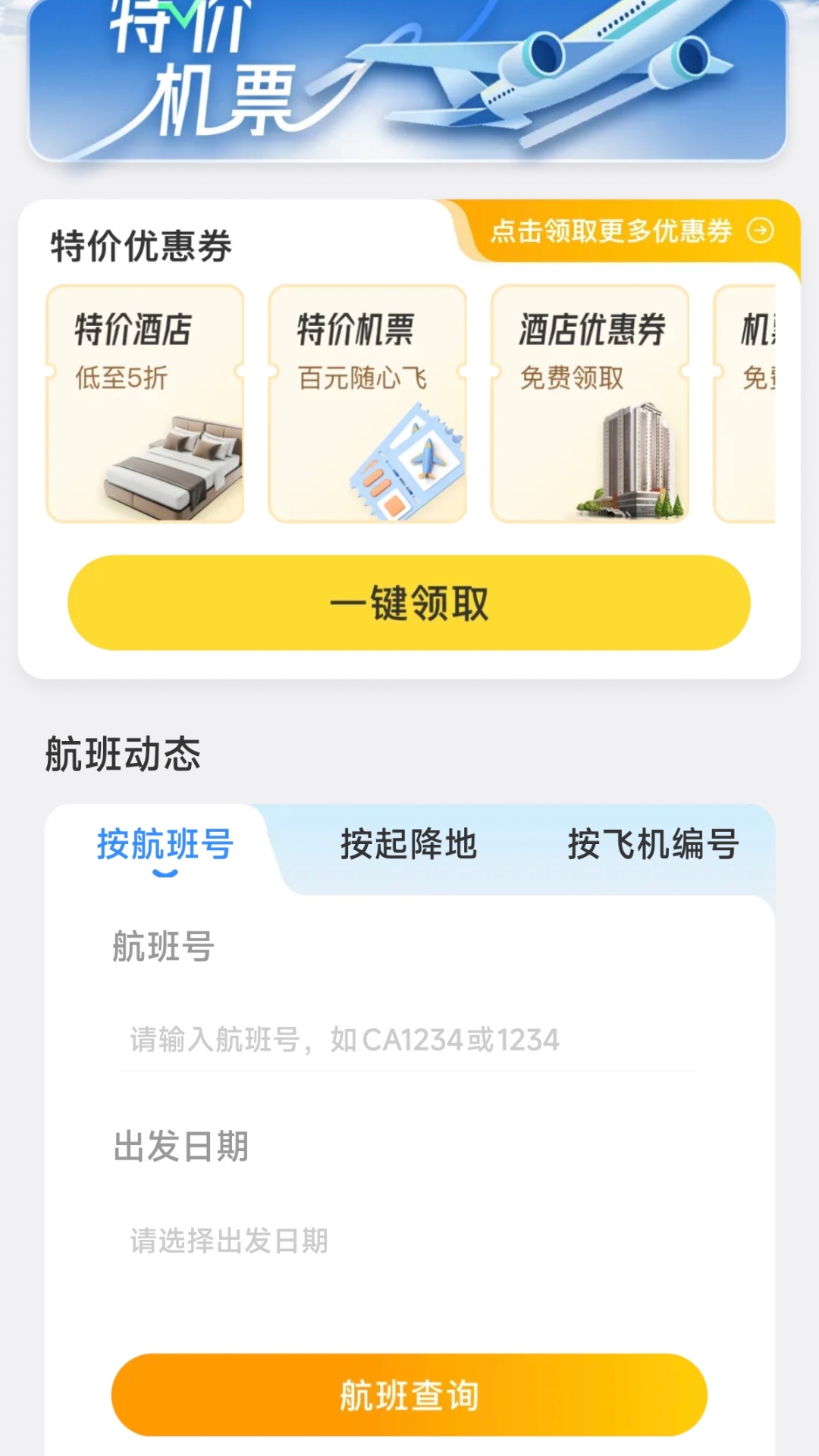819x1456 pixels.
Task: Tap the 酒店优惠券 免费领取 coupon card
Action: (x=590, y=402)
